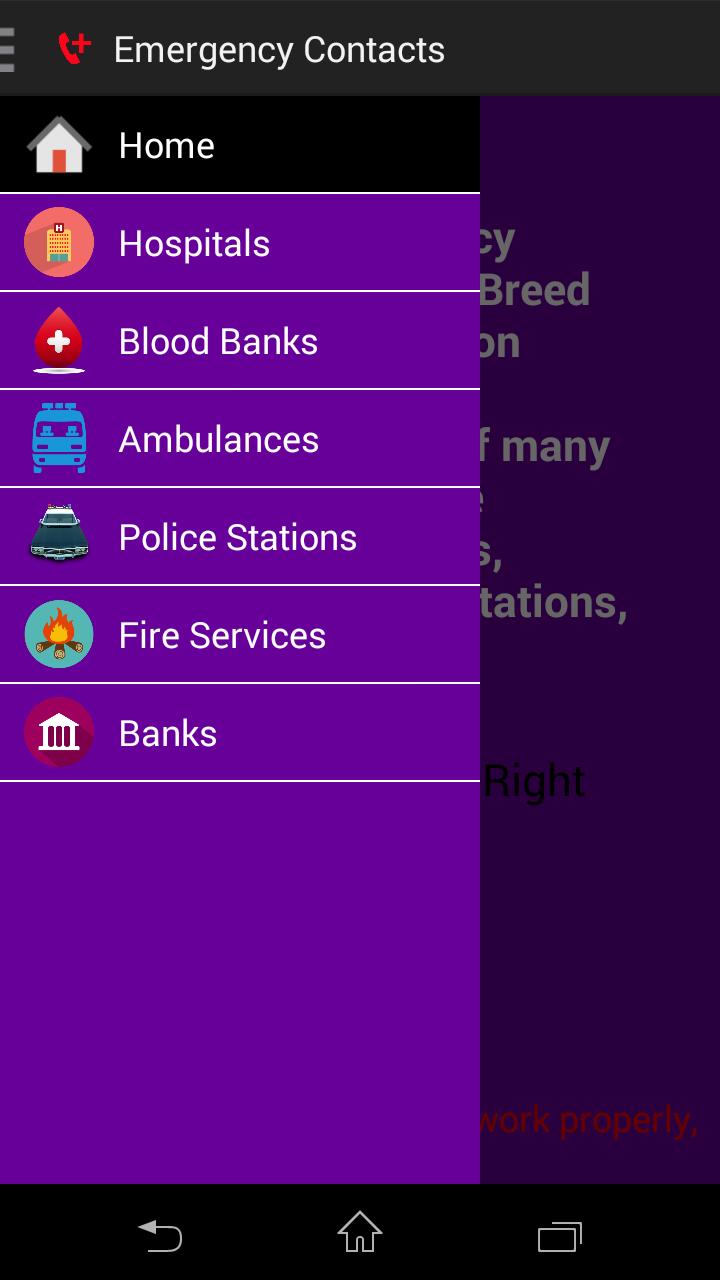Tap the Home house icon
The image size is (720, 1280).
(x=58, y=145)
